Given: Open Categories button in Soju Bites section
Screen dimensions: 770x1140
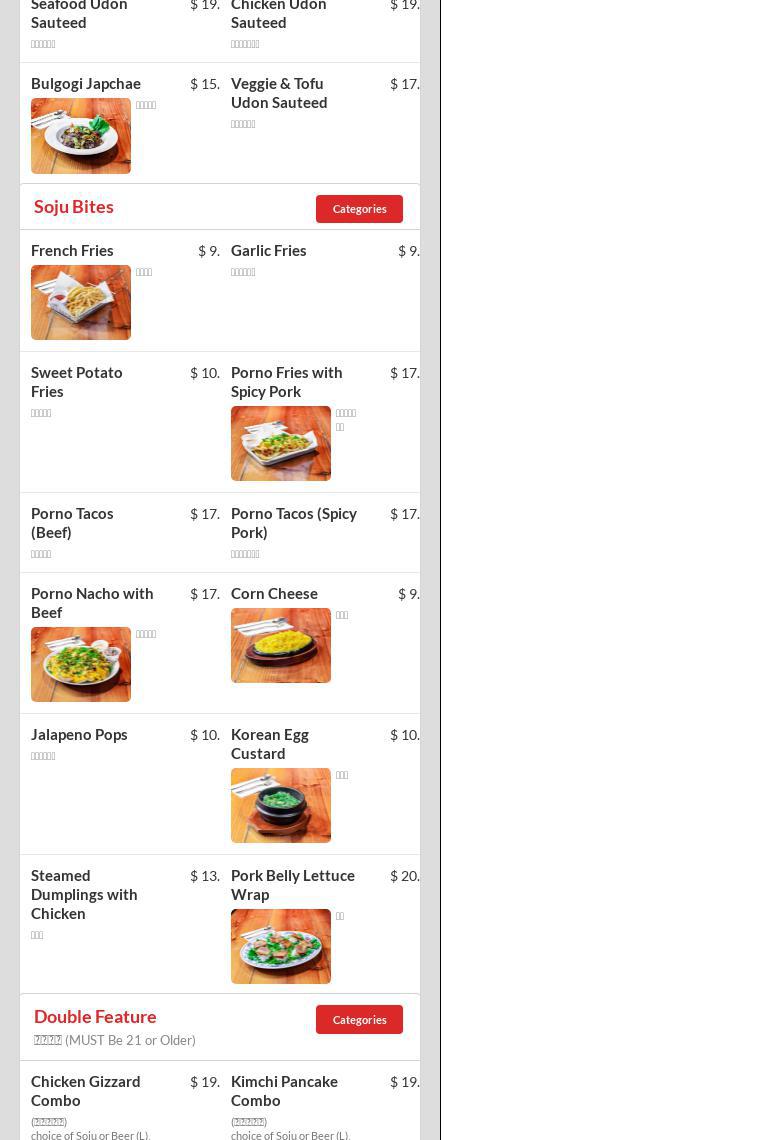Looking at the screenshot, I should coord(359,209).
